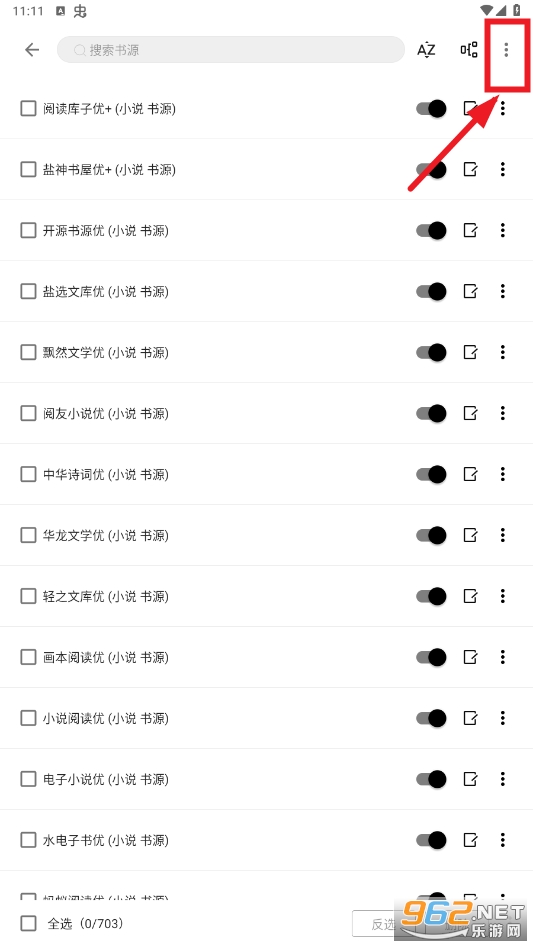The width and height of the screenshot is (533, 947).
Task: Check the 水电子书优 checkbox
Action: coord(28,841)
